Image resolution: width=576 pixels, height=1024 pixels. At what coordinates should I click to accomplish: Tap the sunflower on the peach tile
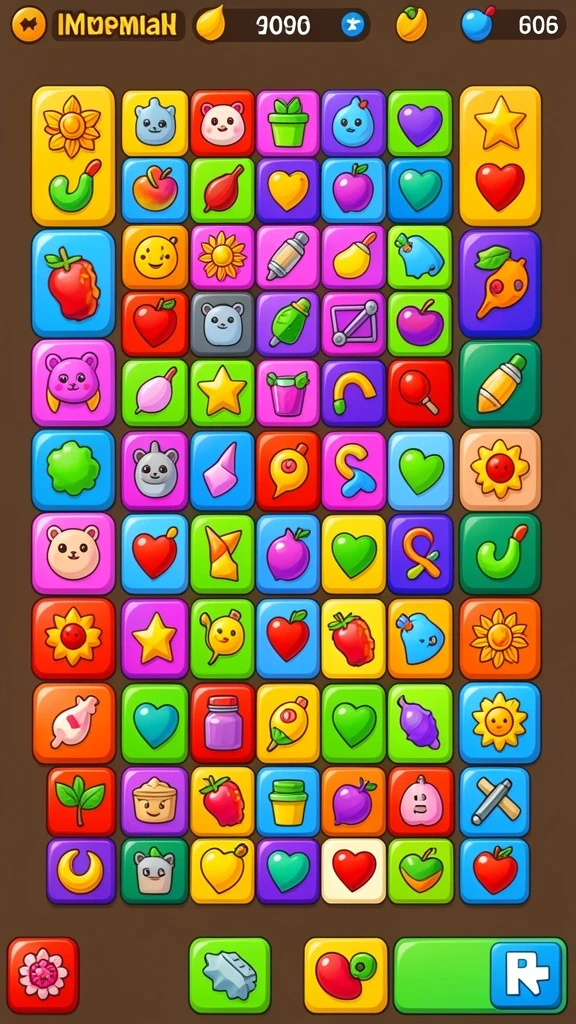(500, 470)
